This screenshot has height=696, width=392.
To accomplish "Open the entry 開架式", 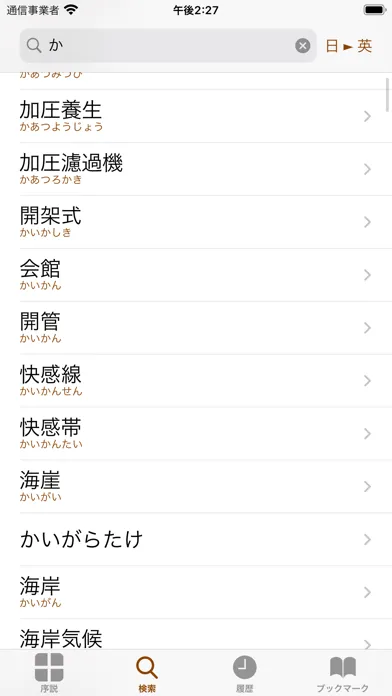I will [x=196, y=222].
